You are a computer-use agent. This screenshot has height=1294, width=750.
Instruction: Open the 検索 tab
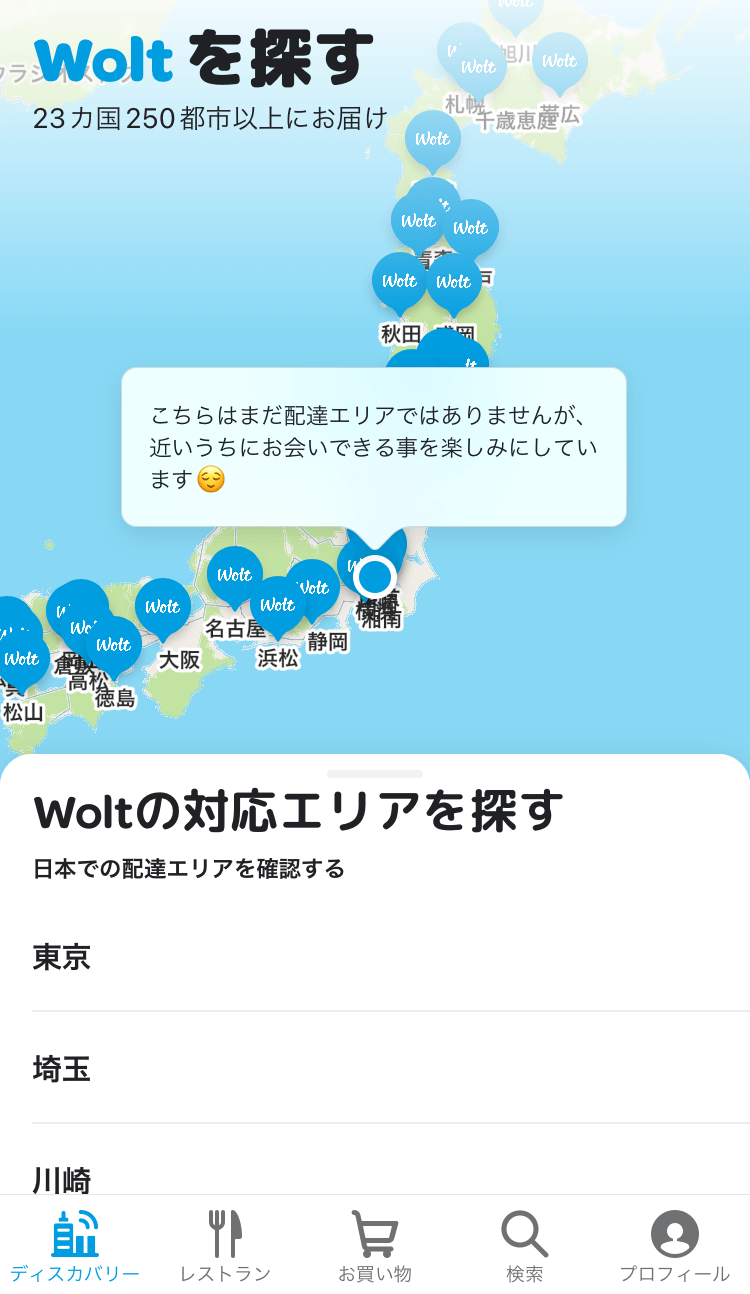[525, 1246]
